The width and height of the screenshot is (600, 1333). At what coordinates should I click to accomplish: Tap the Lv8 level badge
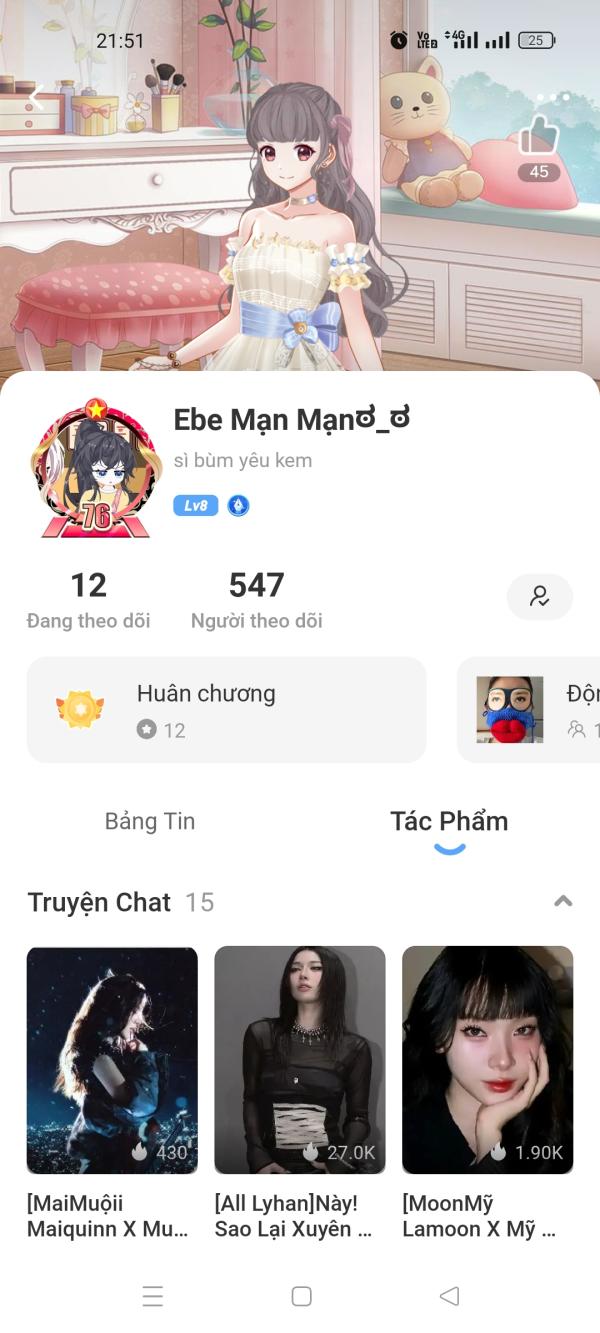click(x=196, y=506)
